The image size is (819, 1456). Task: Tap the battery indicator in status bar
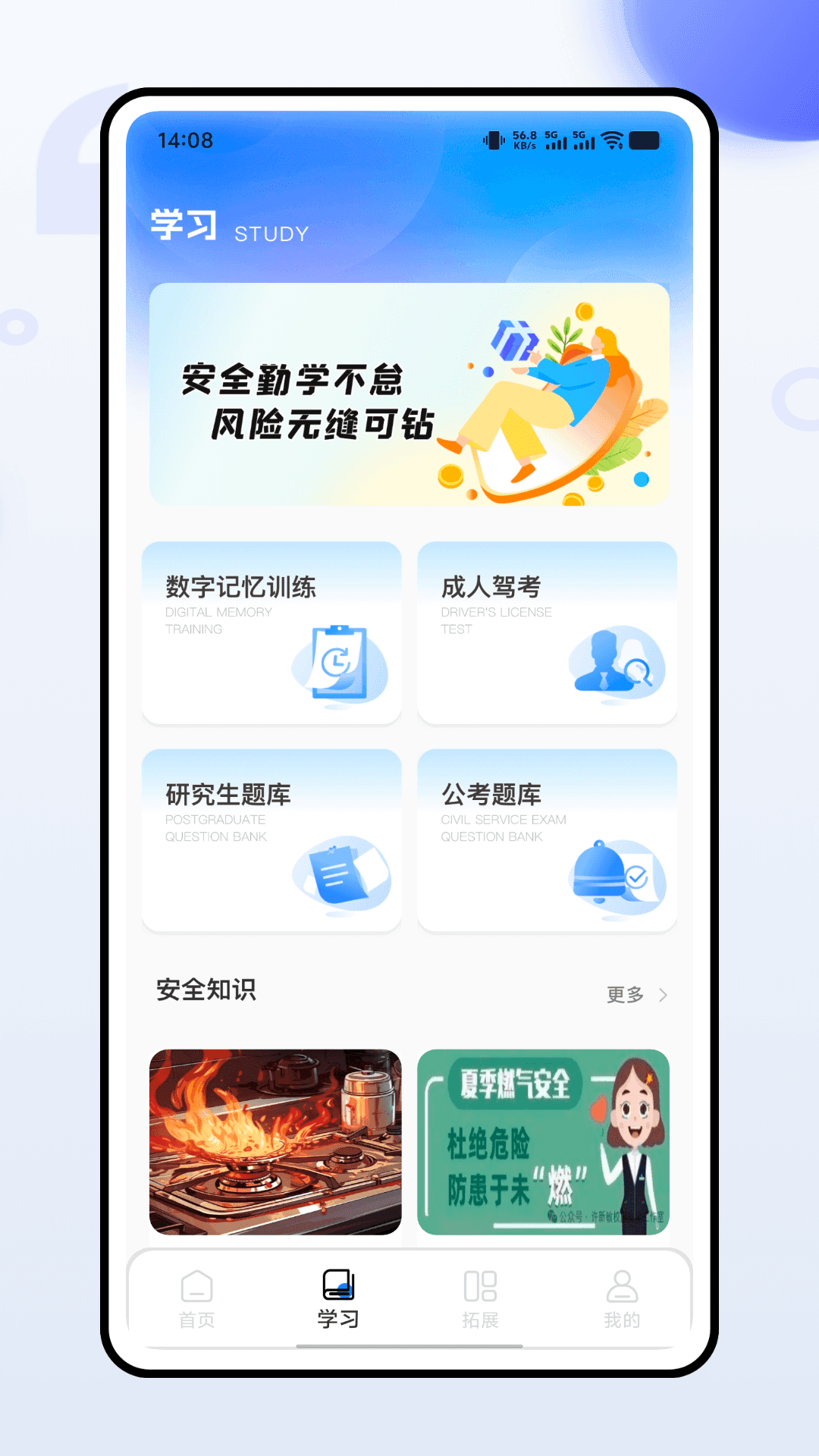tap(645, 140)
